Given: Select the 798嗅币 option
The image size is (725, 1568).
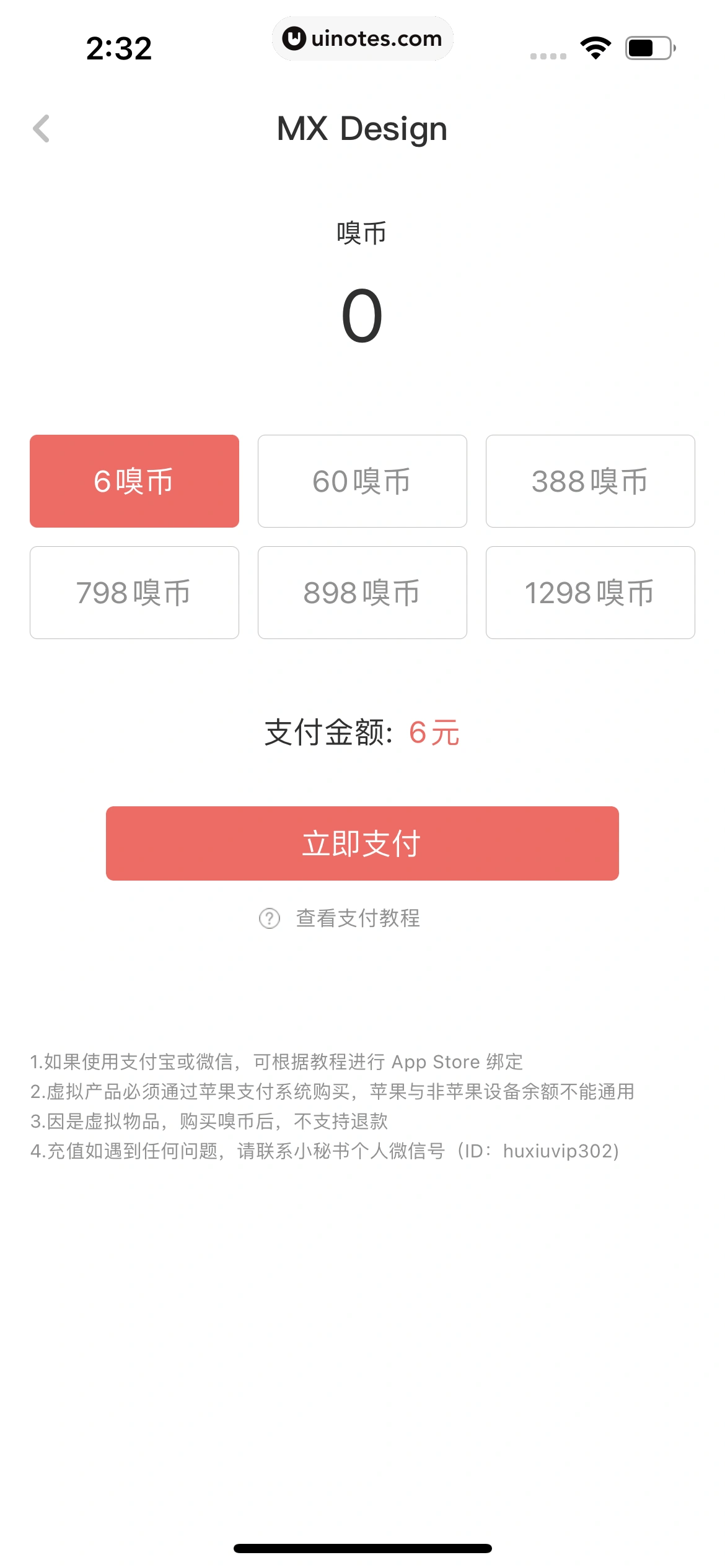Looking at the screenshot, I should 134,592.
